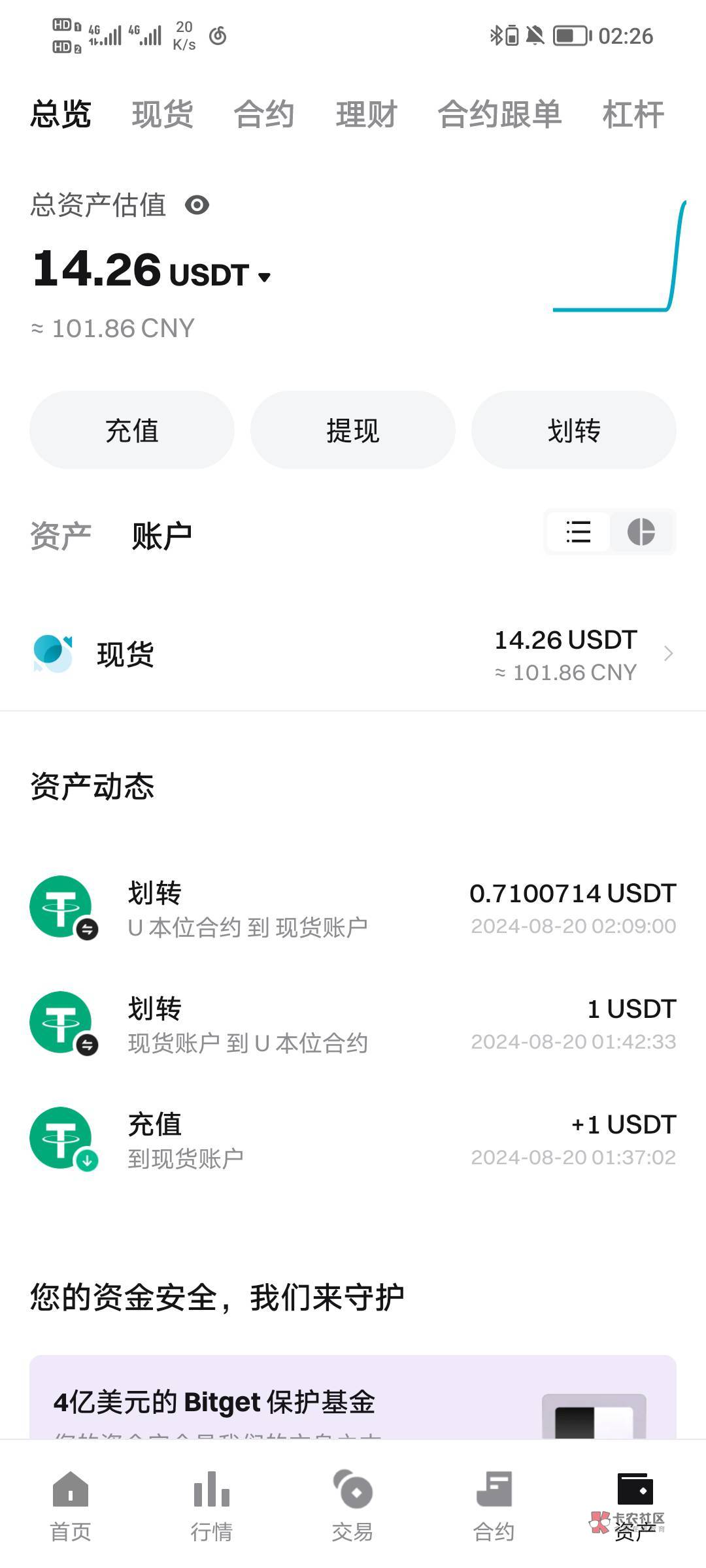Viewport: 706px width, 1568px height.
Task: Tap the 提现 withdraw button
Action: (x=353, y=430)
